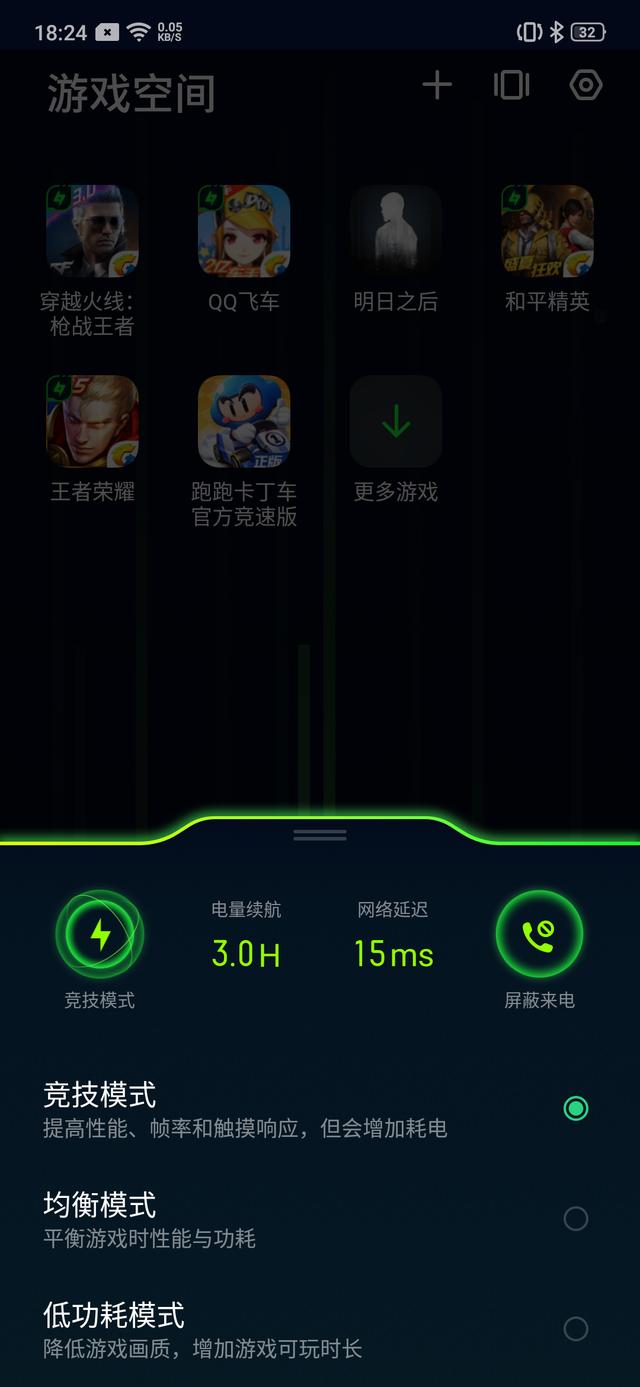Open 更多游戏 to get more games

coord(396,422)
